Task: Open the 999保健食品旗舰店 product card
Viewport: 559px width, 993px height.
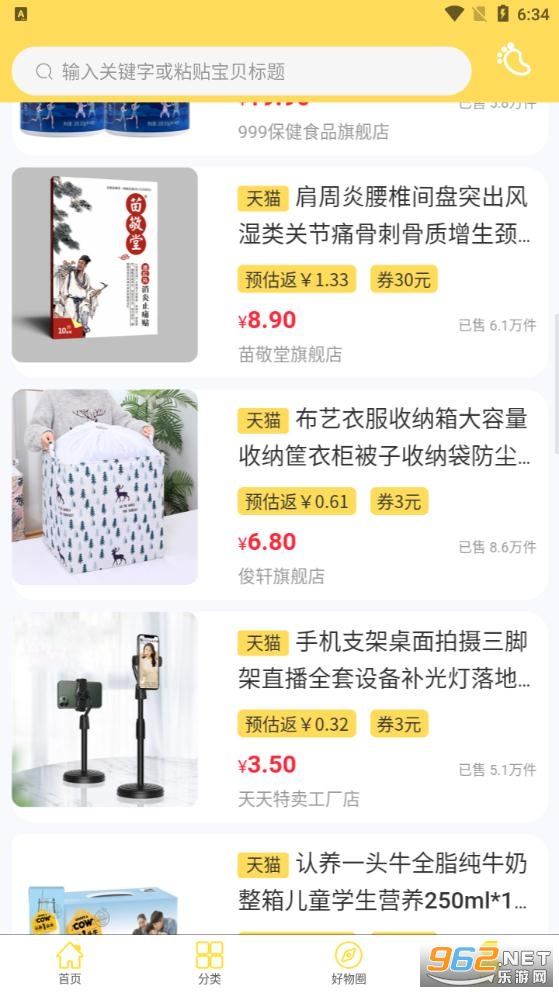Action: 279,129
